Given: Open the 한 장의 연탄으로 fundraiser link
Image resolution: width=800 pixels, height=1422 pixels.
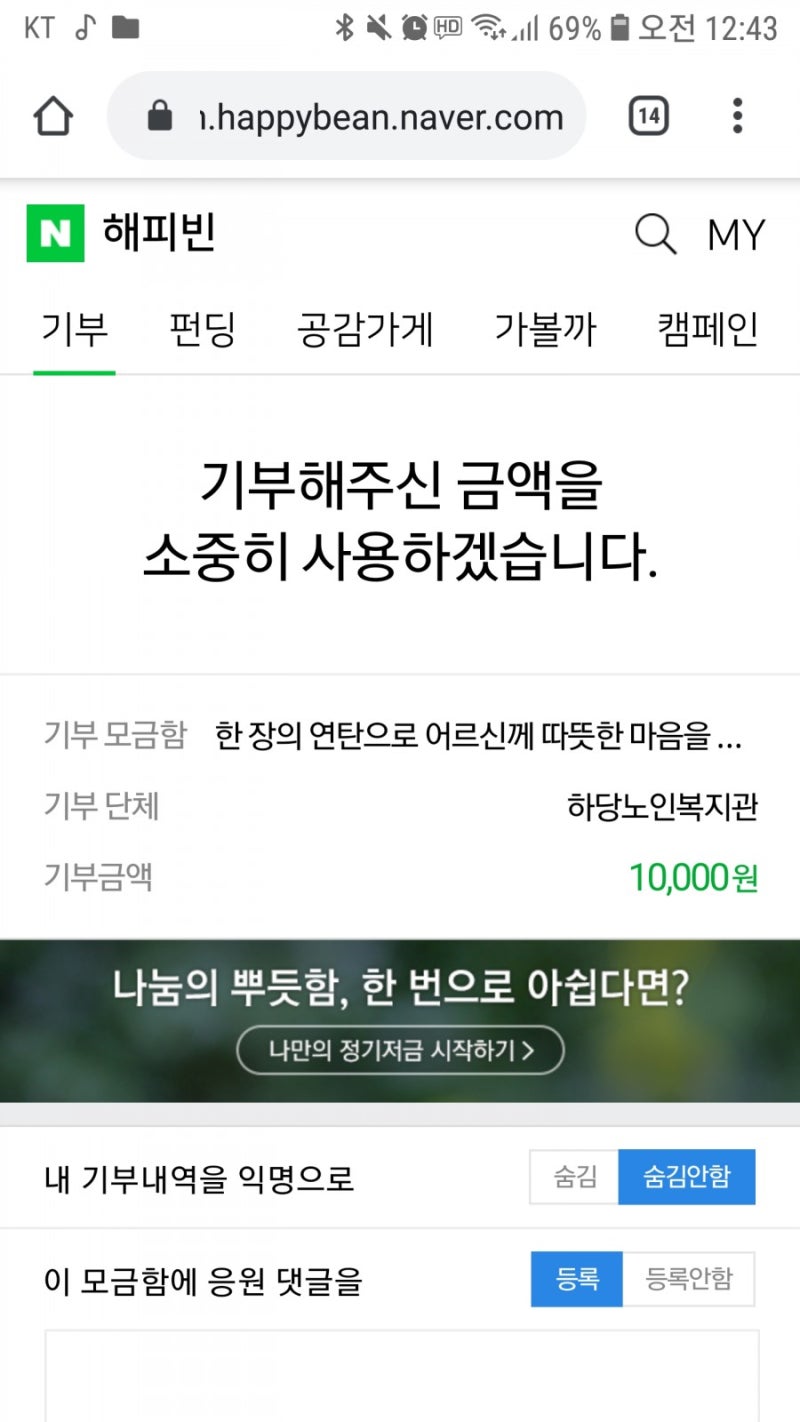Looking at the screenshot, I should 478,737.
